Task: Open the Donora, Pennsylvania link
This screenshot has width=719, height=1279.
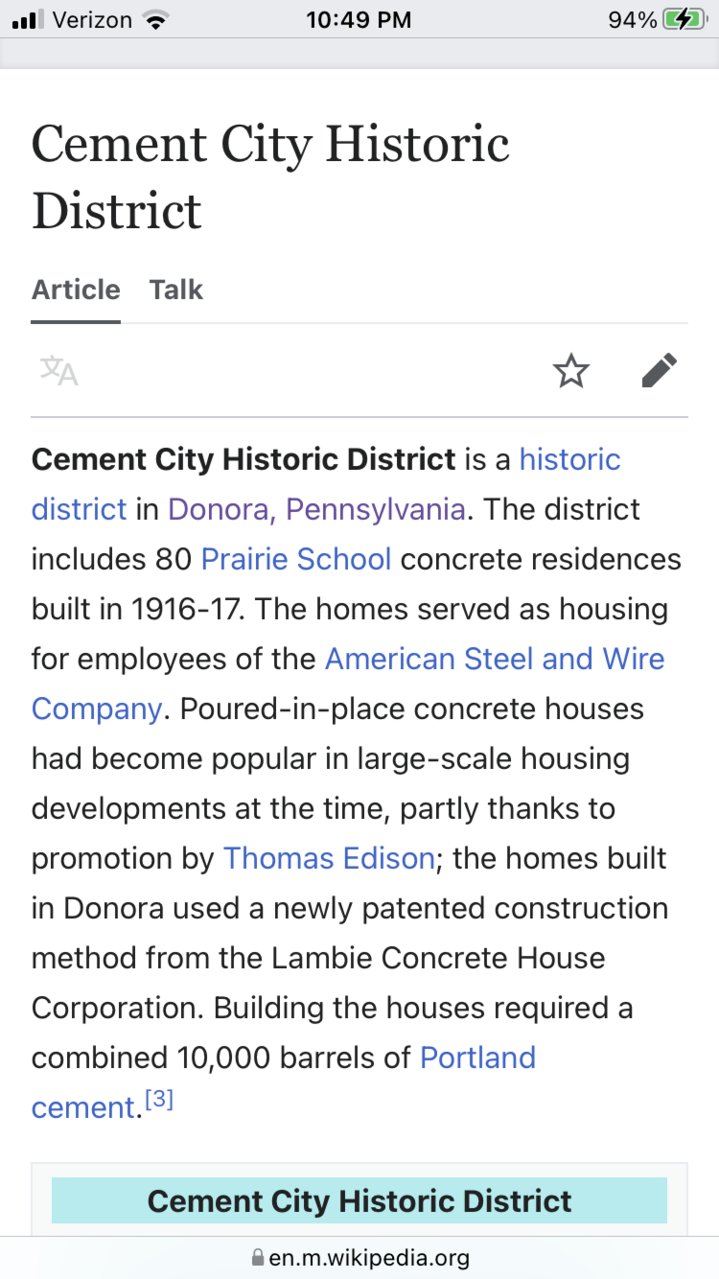Action: (316, 509)
